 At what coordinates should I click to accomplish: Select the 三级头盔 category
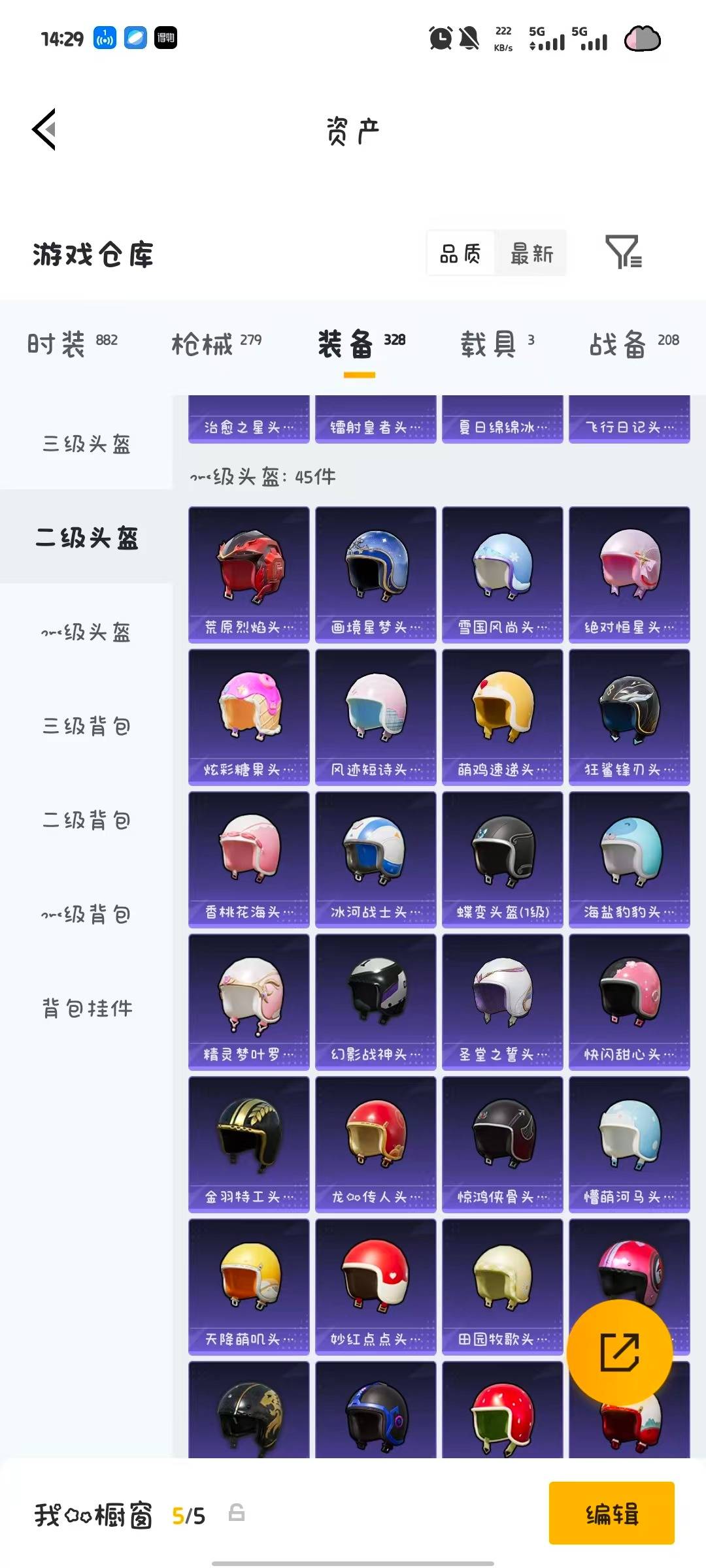pos(85,445)
